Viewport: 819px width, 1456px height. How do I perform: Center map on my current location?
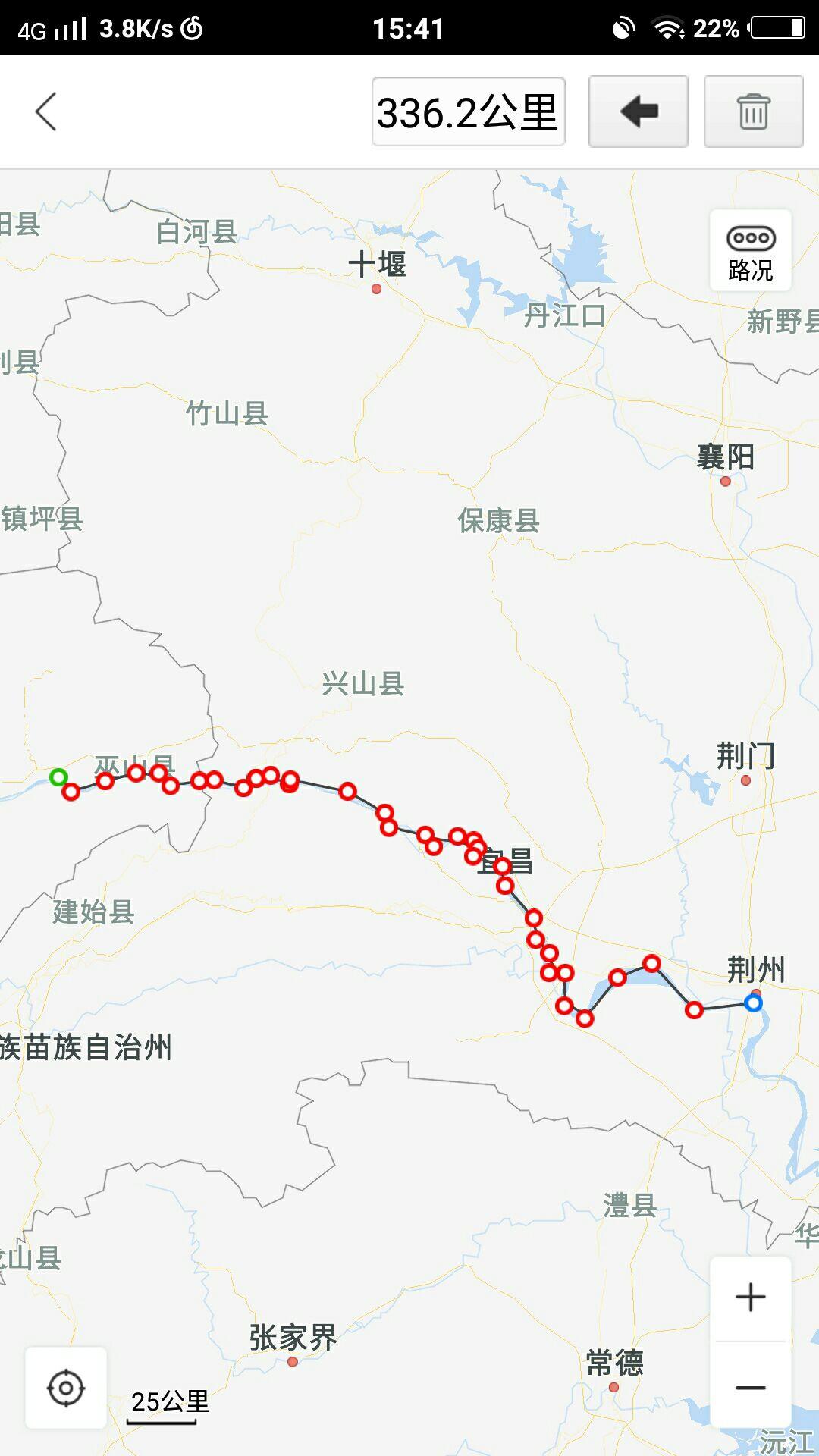point(66,1389)
